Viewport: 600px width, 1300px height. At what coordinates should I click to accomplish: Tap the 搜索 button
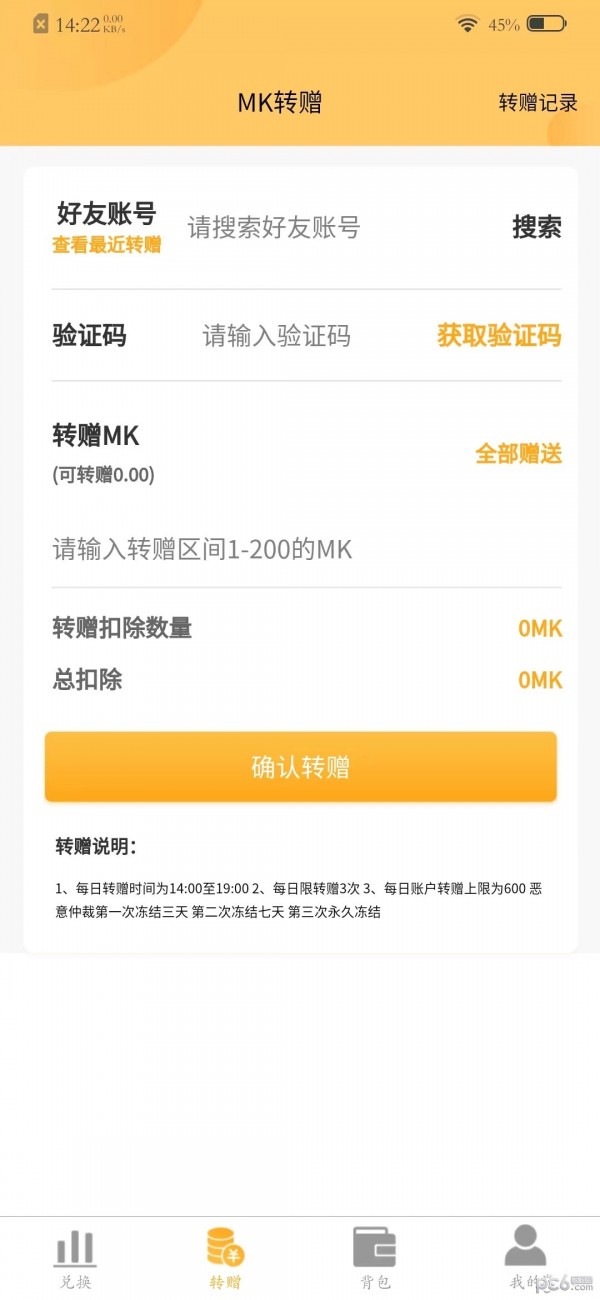[x=536, y=228]
